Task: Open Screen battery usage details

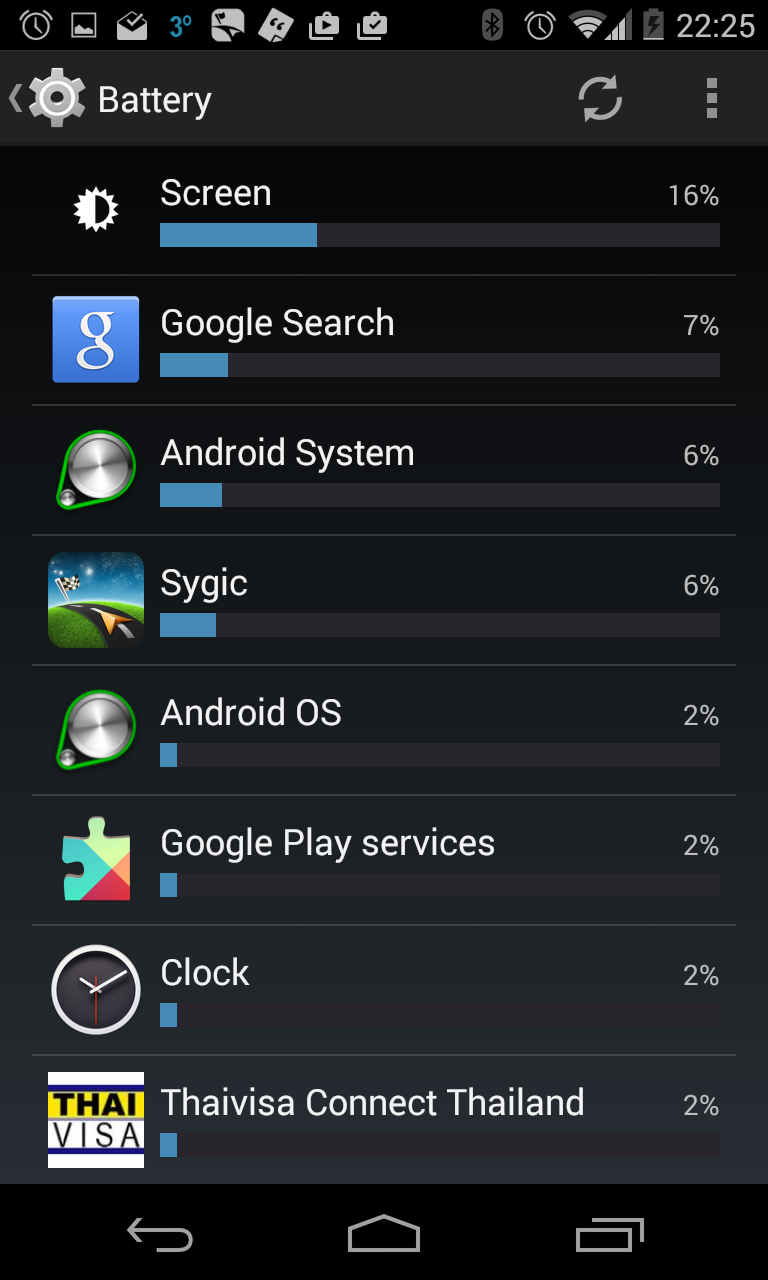Action: (x=384, y=210)
